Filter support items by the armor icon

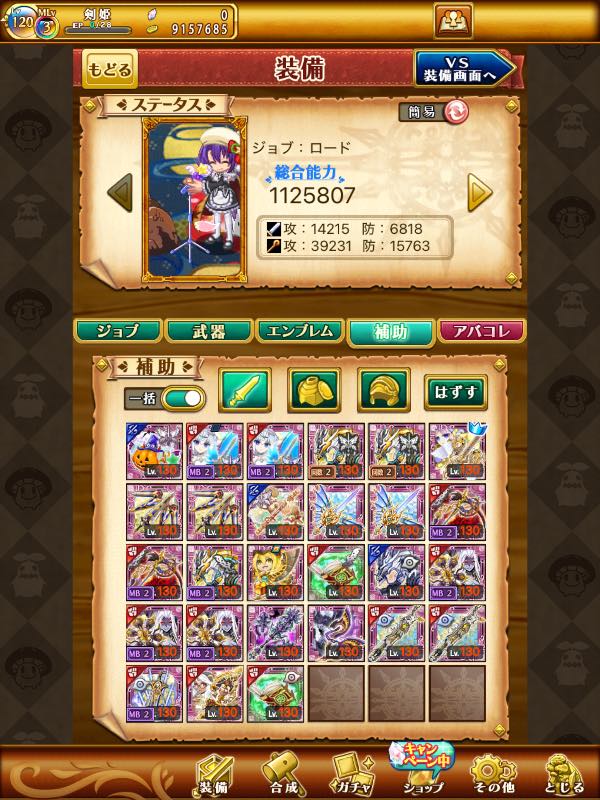tap(314, 391)
